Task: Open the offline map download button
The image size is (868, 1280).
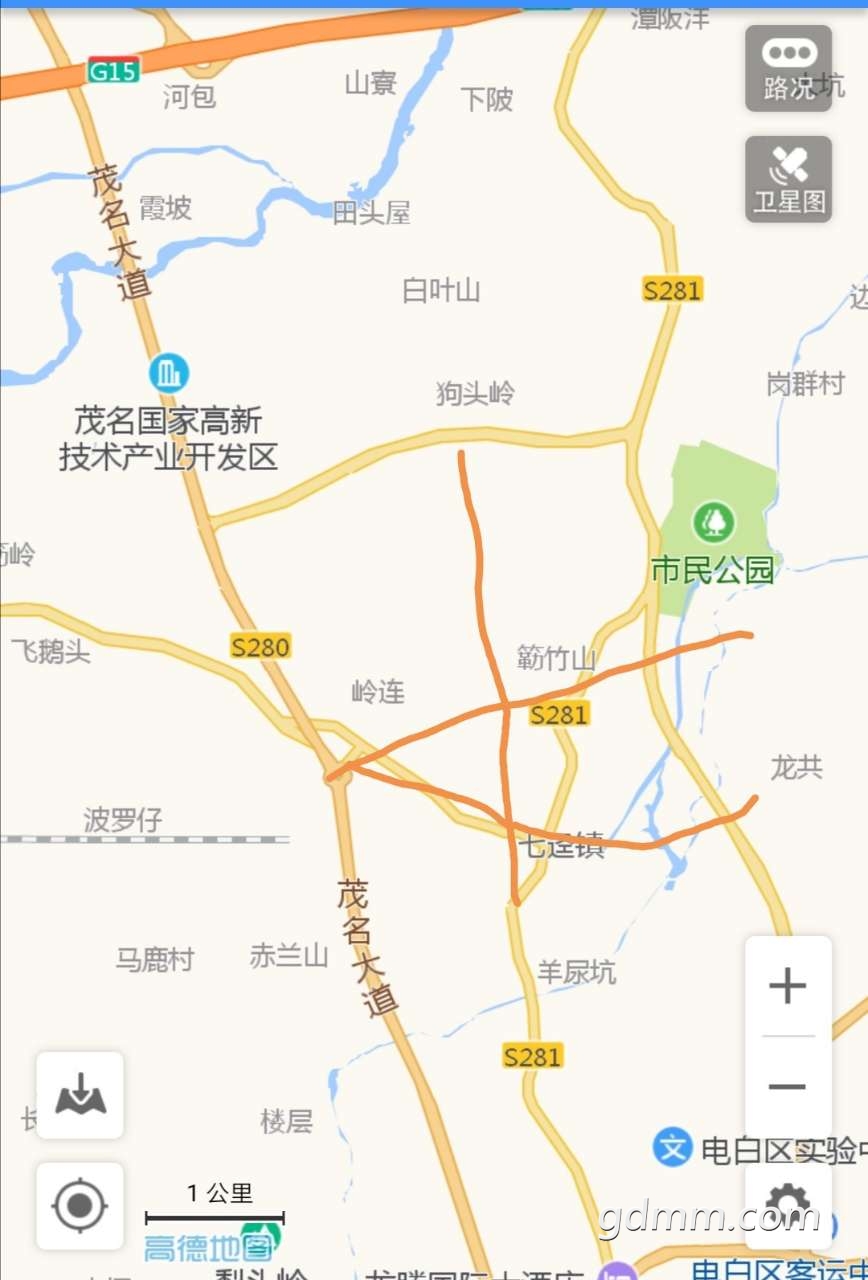Action: pyautogui.click(x=80, y=1095)
